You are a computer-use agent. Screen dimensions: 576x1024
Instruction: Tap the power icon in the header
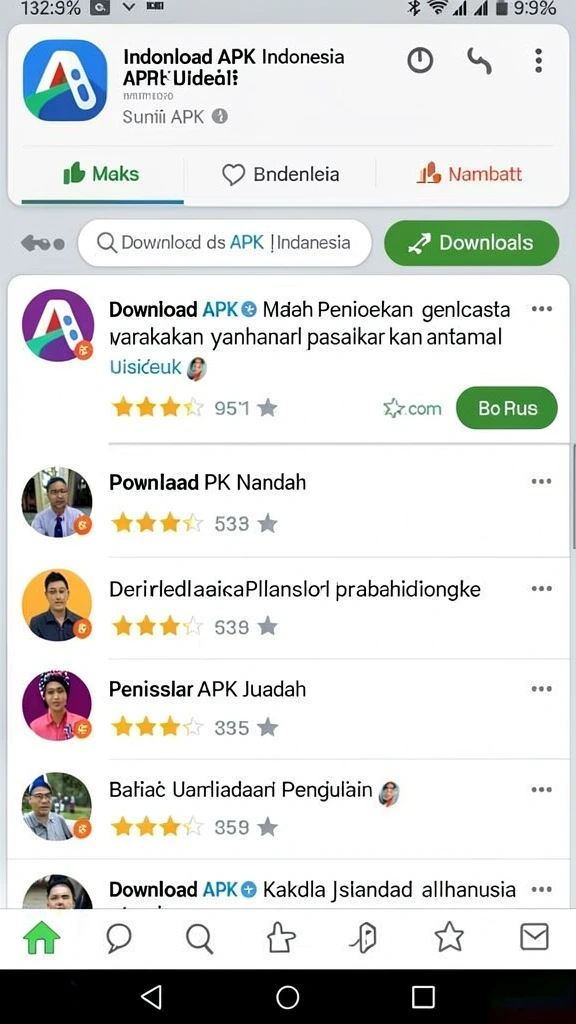[x=420, y=61]
